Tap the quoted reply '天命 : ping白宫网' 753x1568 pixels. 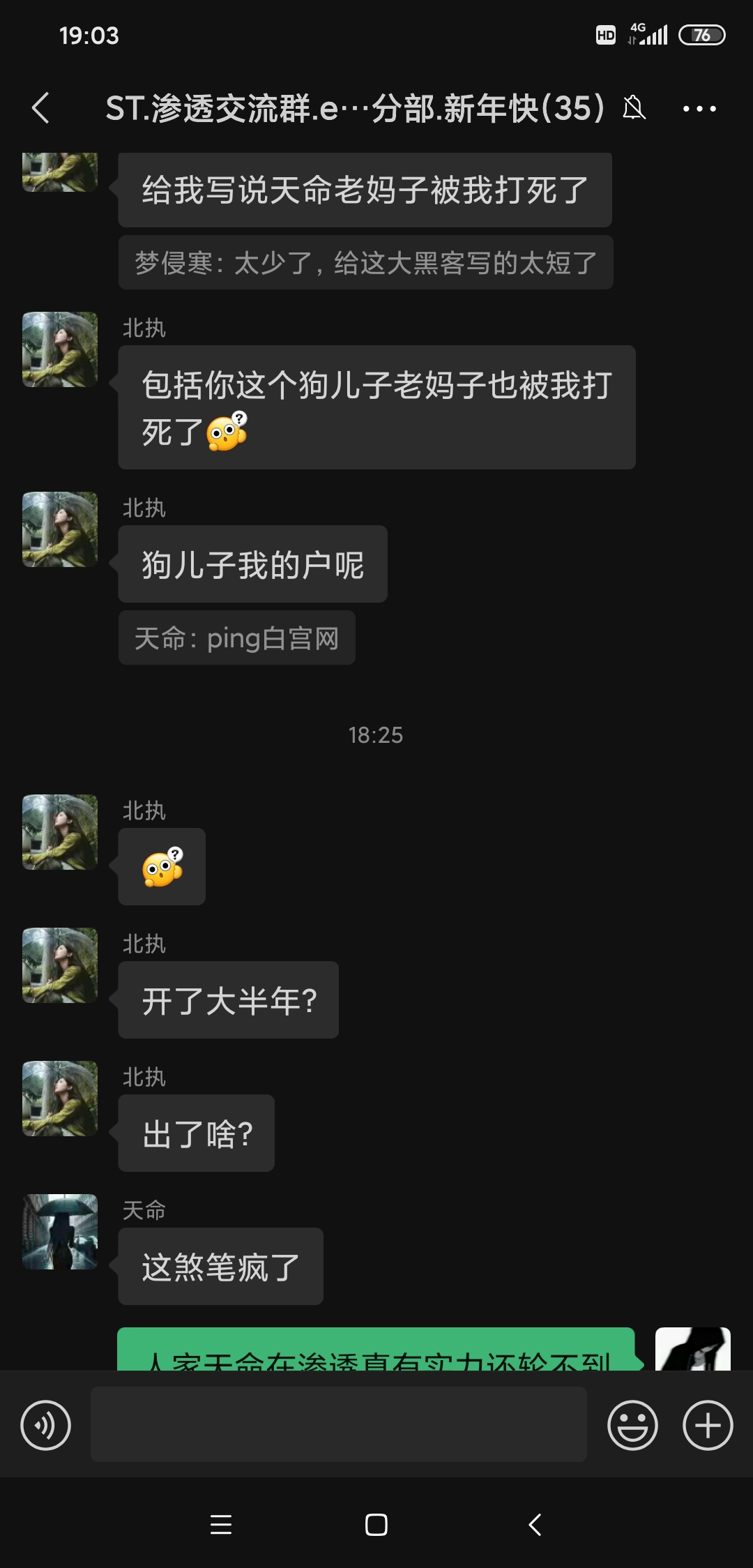click(x=236, y=637)
